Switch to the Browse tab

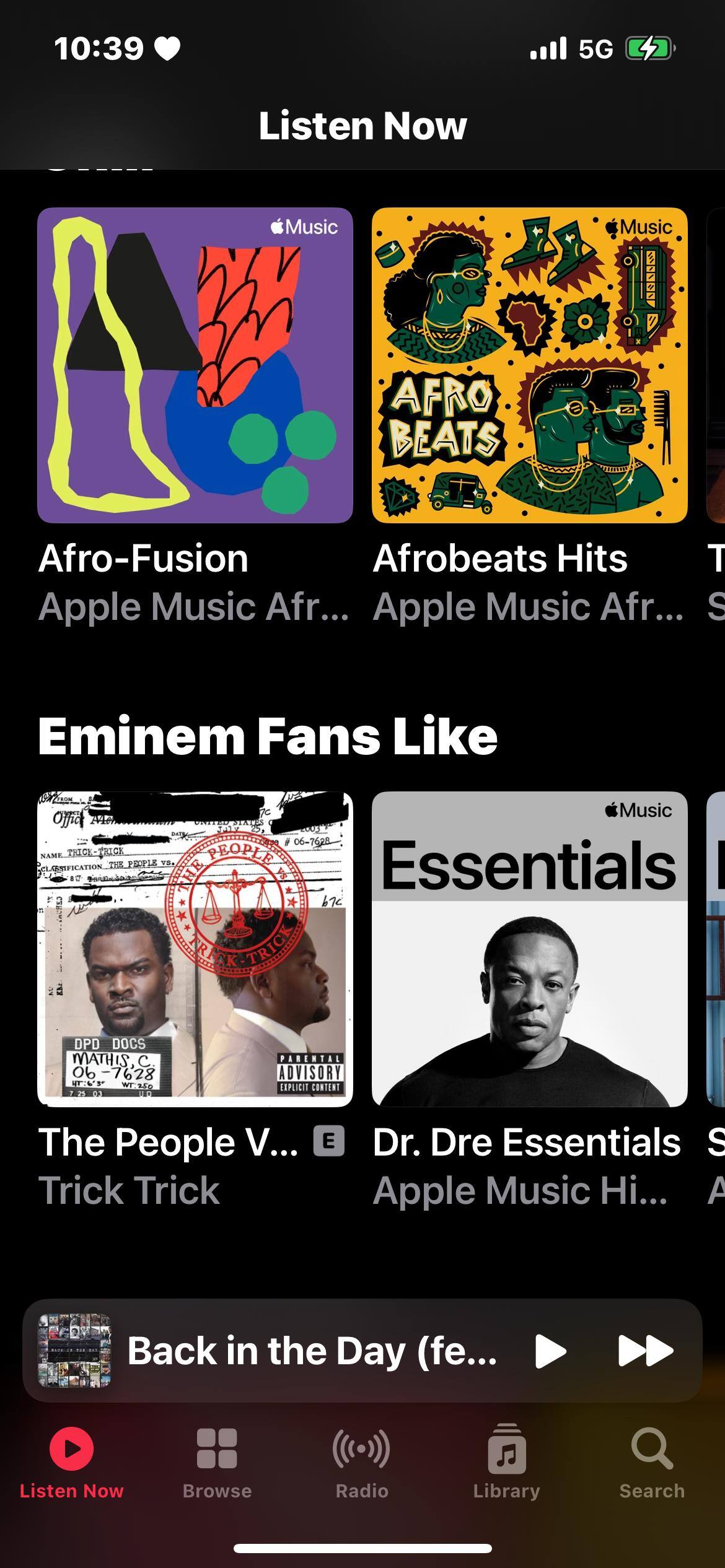coord(217,1463)
